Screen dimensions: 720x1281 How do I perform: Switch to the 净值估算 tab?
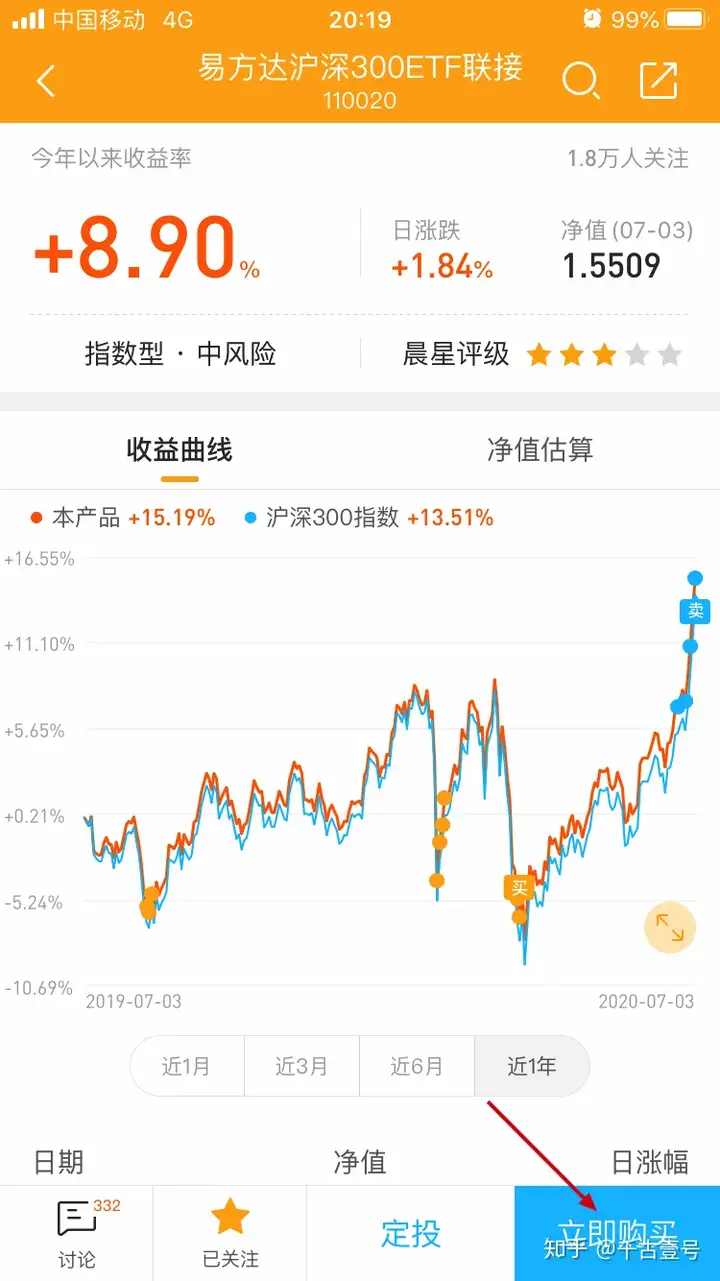[x=540, y=449]
